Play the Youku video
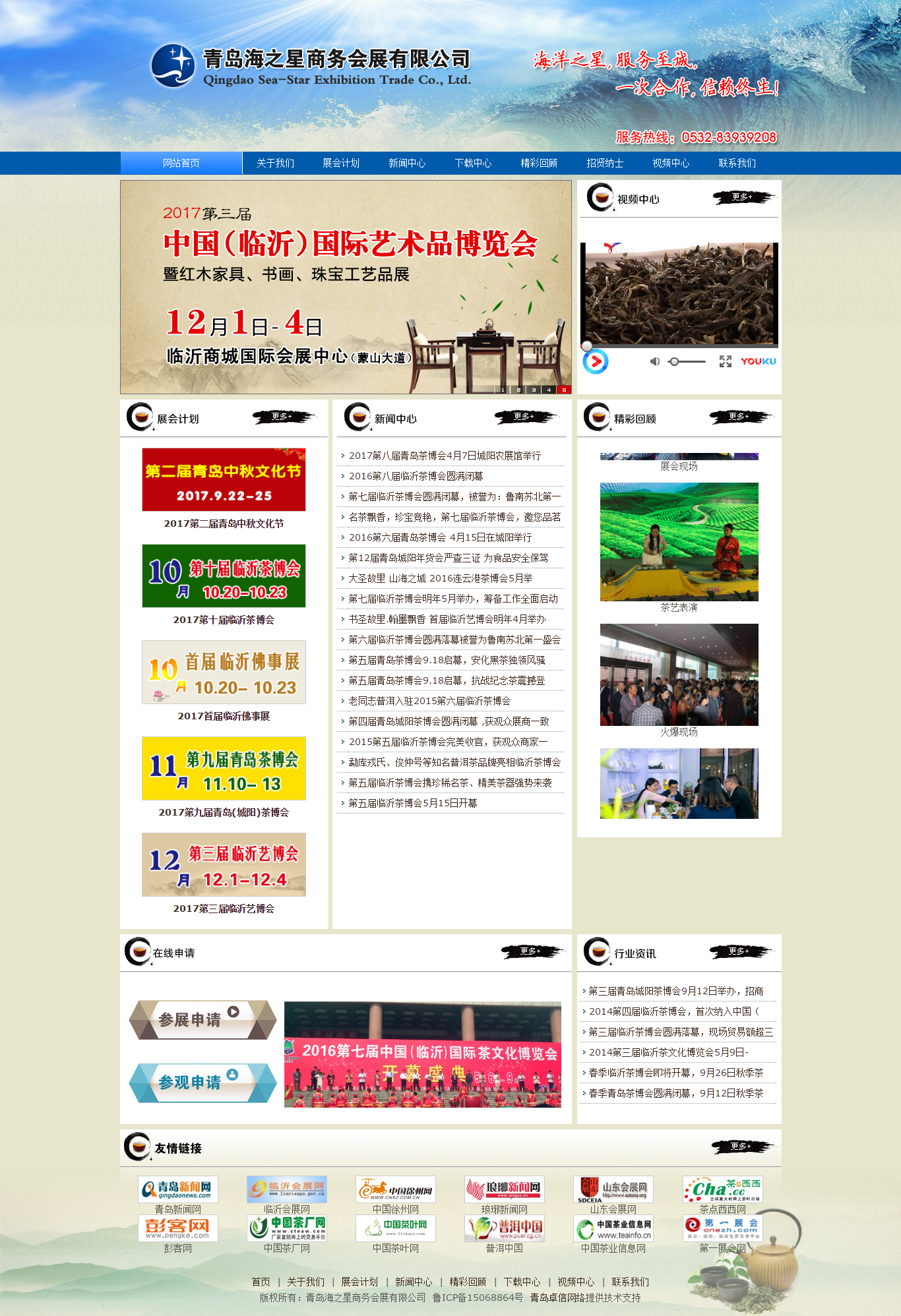Image resolution: width=901 pixels, height=1316 pixels. 596,361
